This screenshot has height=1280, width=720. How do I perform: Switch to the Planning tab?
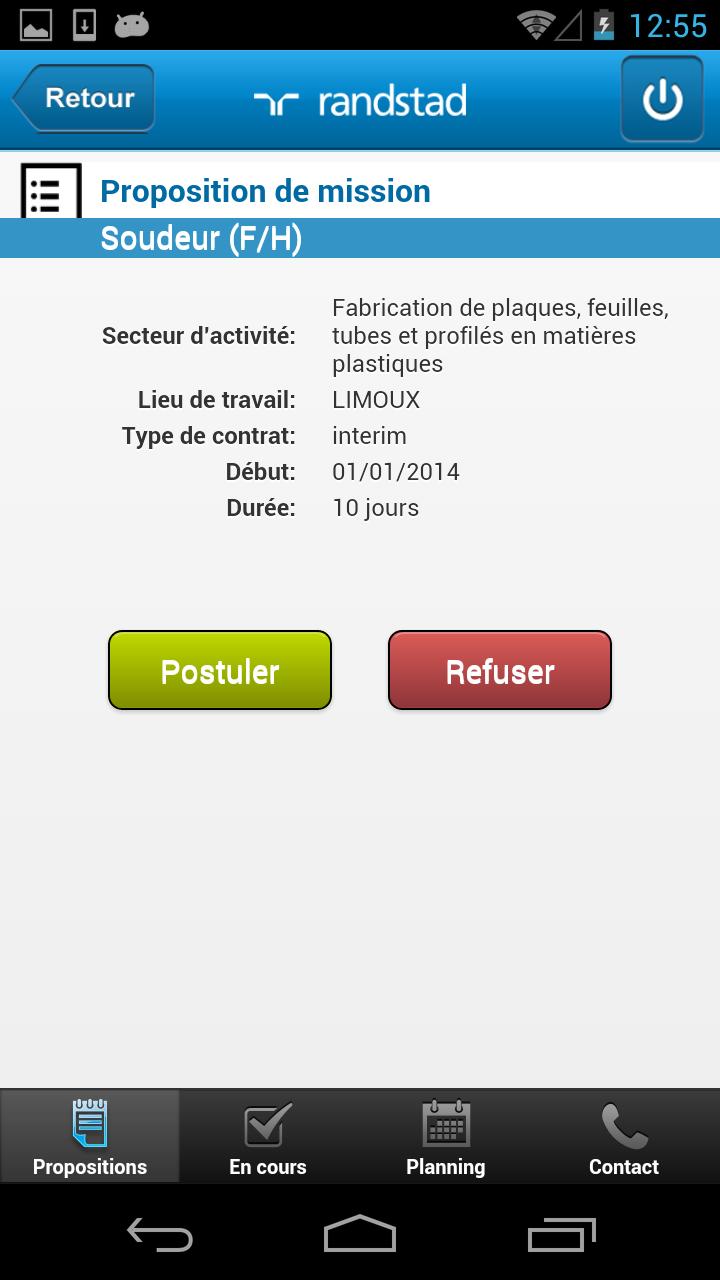click(445, 1136)
